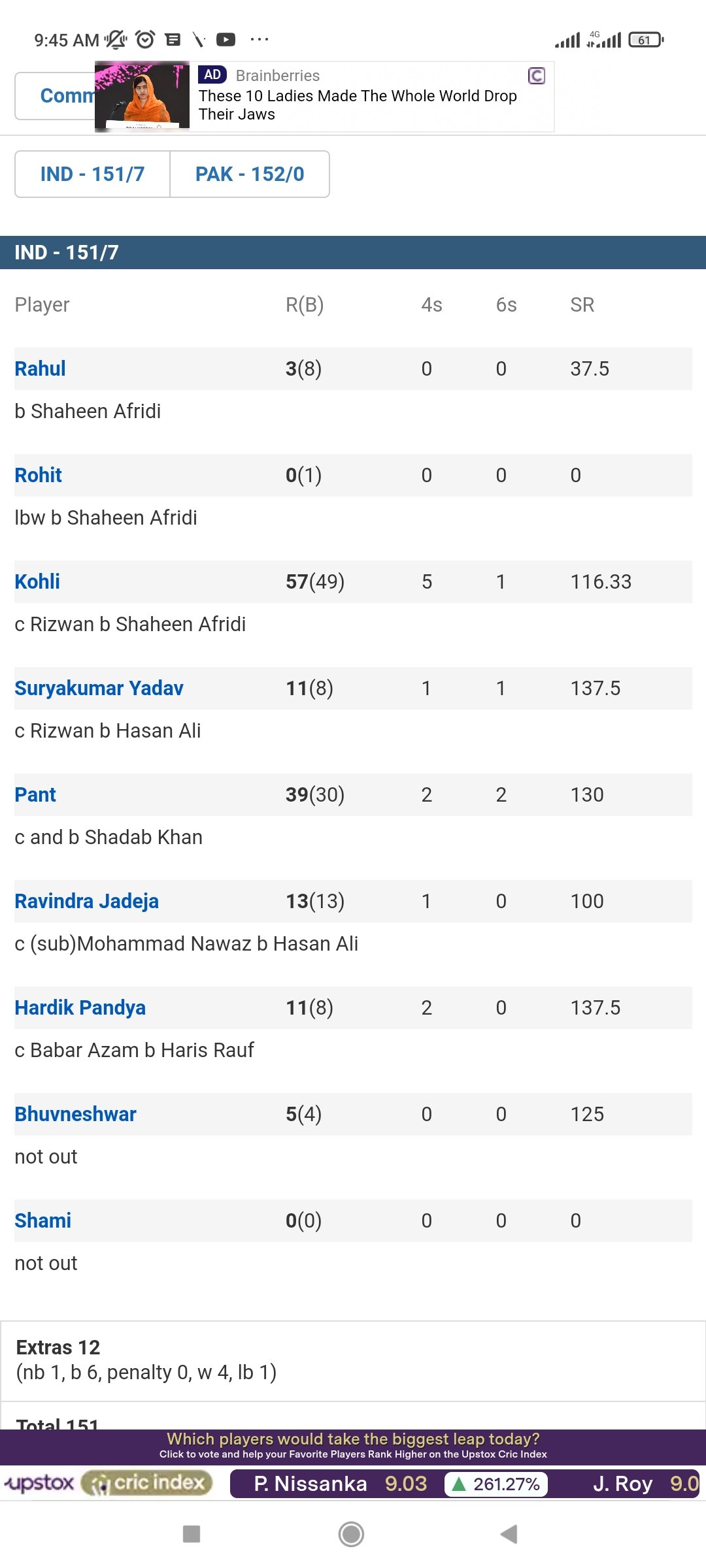The height and width of the screenshot is (1568, 706).
Task: Open the Upstox Cric Index voting banner
Action: coord(353,1465)
